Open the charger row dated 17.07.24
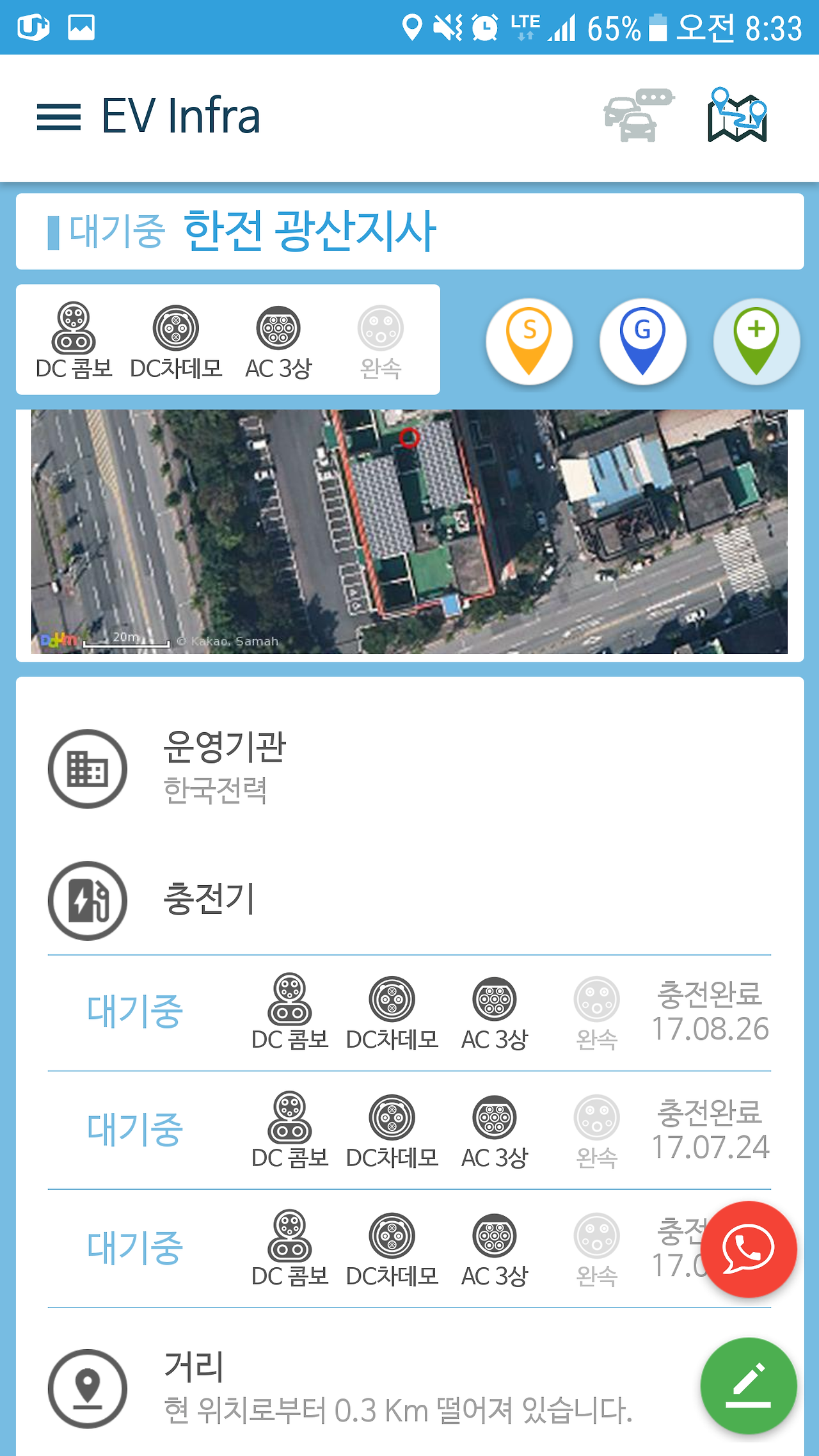Viewport: 819px width, 1456px height. (409, 1130)
